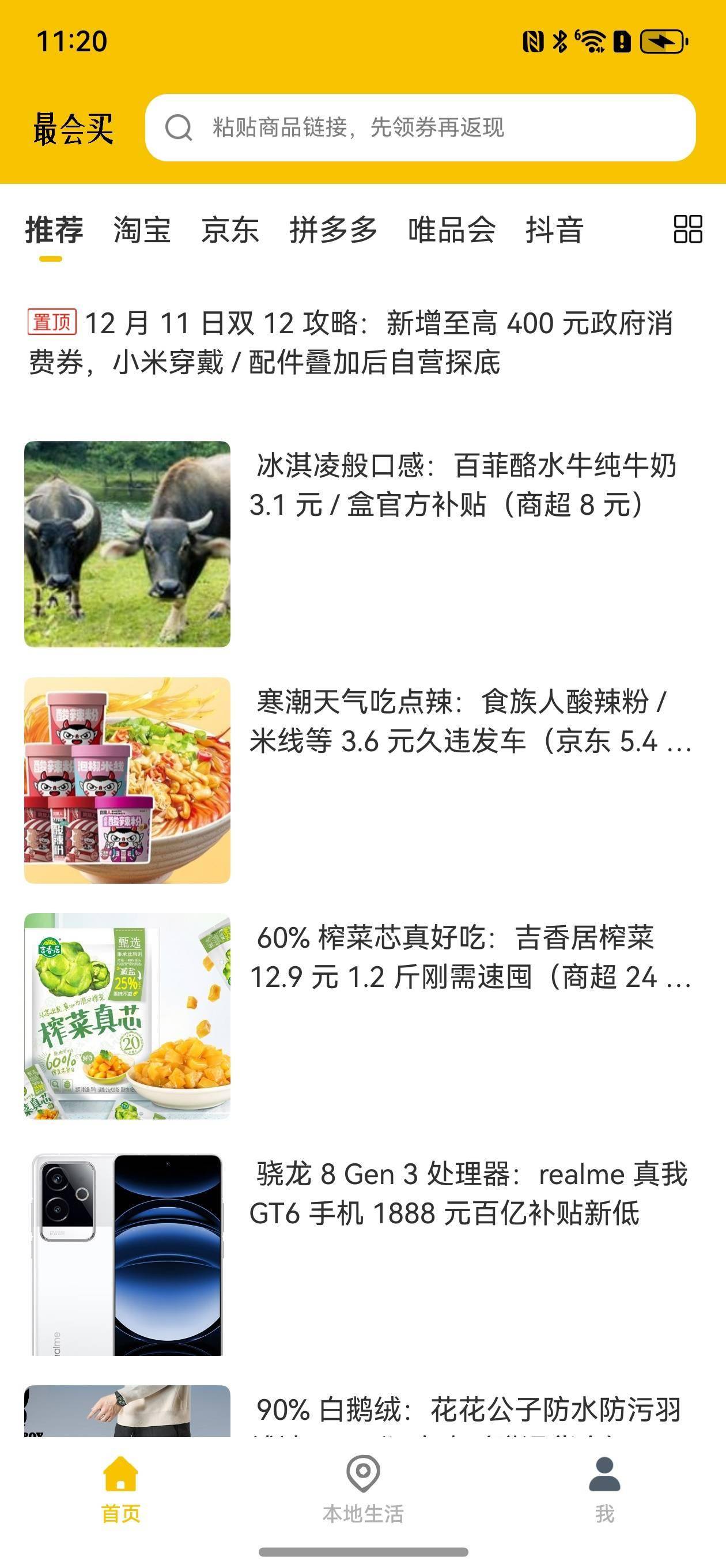Select the 拼多多 tab
Viewport: 726px width, 1568px height.
(334, 230)
